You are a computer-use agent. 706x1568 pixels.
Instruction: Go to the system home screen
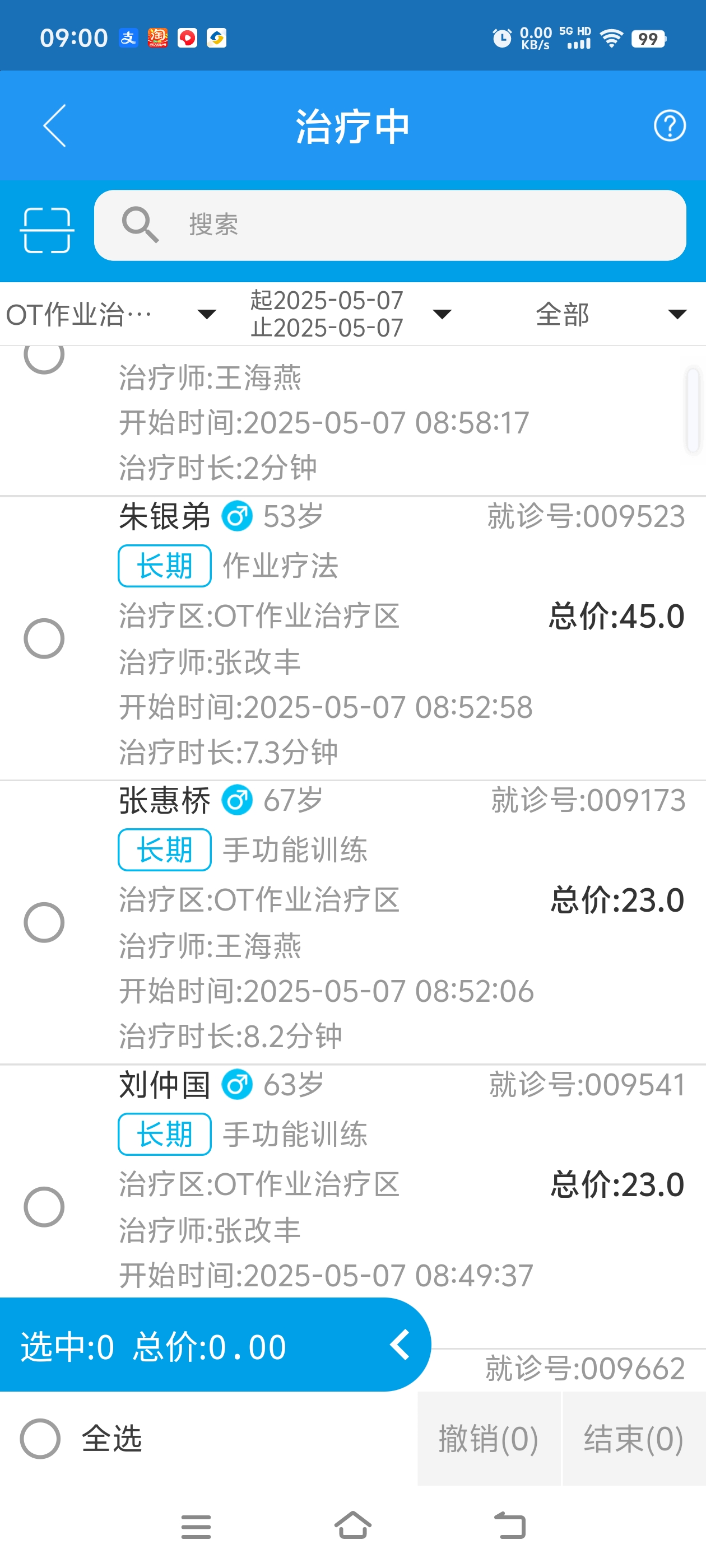click(x=352, y=1526)
